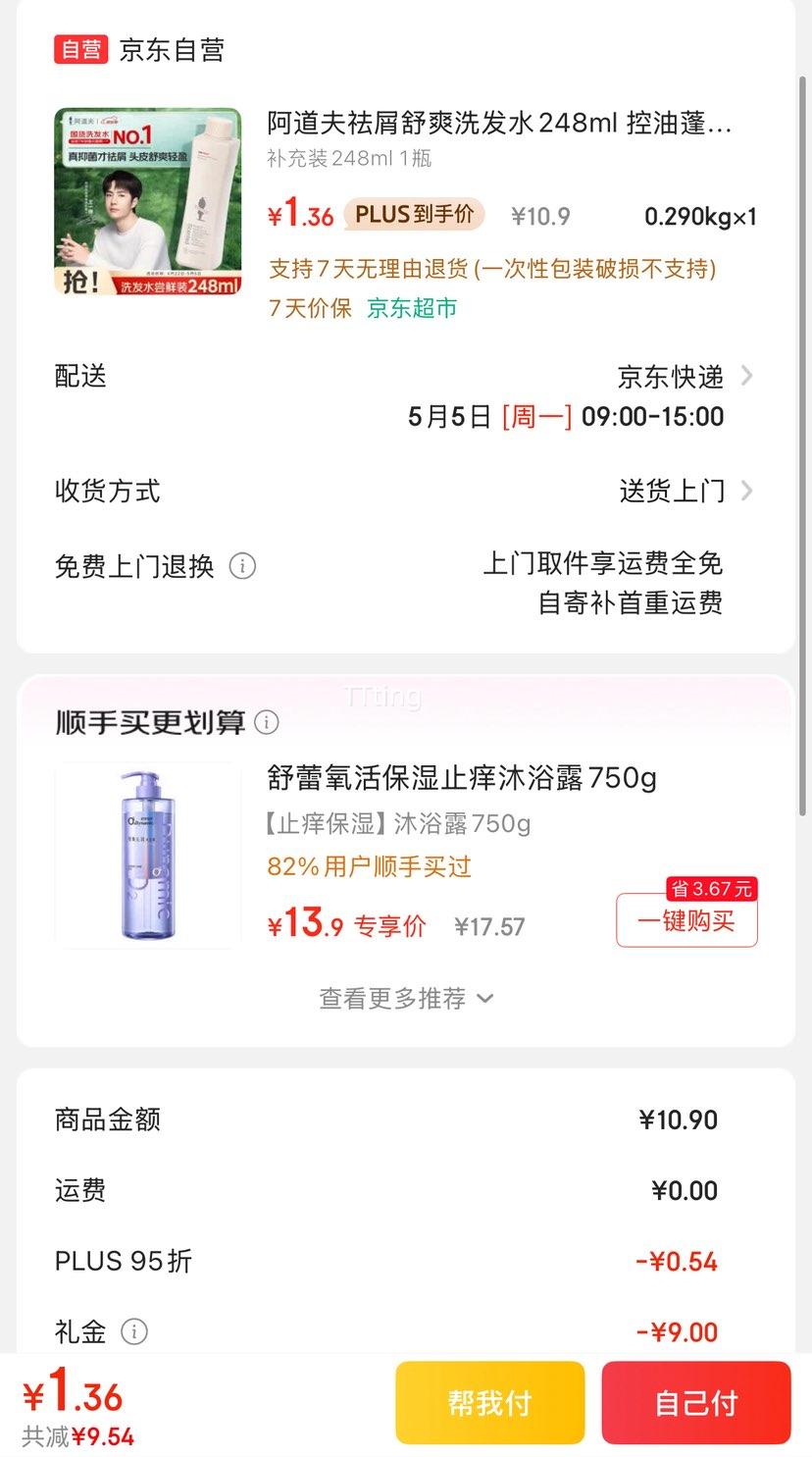Show info for 顺手买更划算
The width and height of the screenshot is (812, 1457).
tap(267, 723)
